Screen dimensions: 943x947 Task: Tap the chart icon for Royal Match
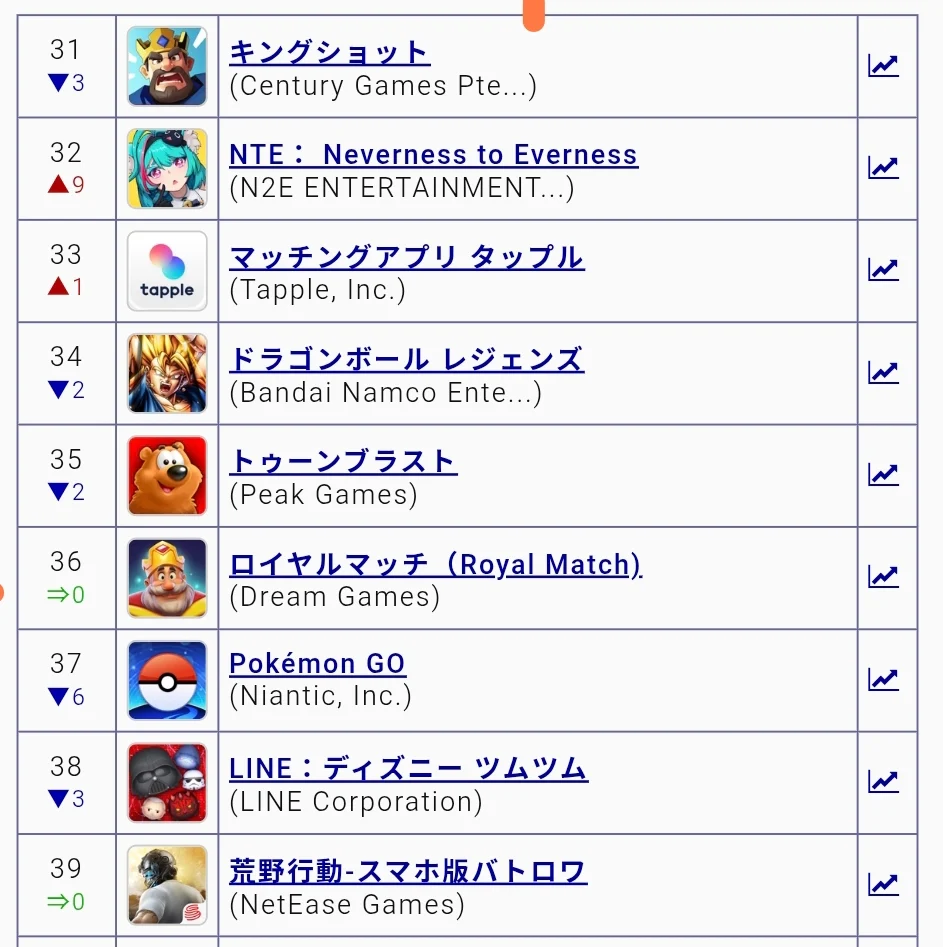click(883, 576)
